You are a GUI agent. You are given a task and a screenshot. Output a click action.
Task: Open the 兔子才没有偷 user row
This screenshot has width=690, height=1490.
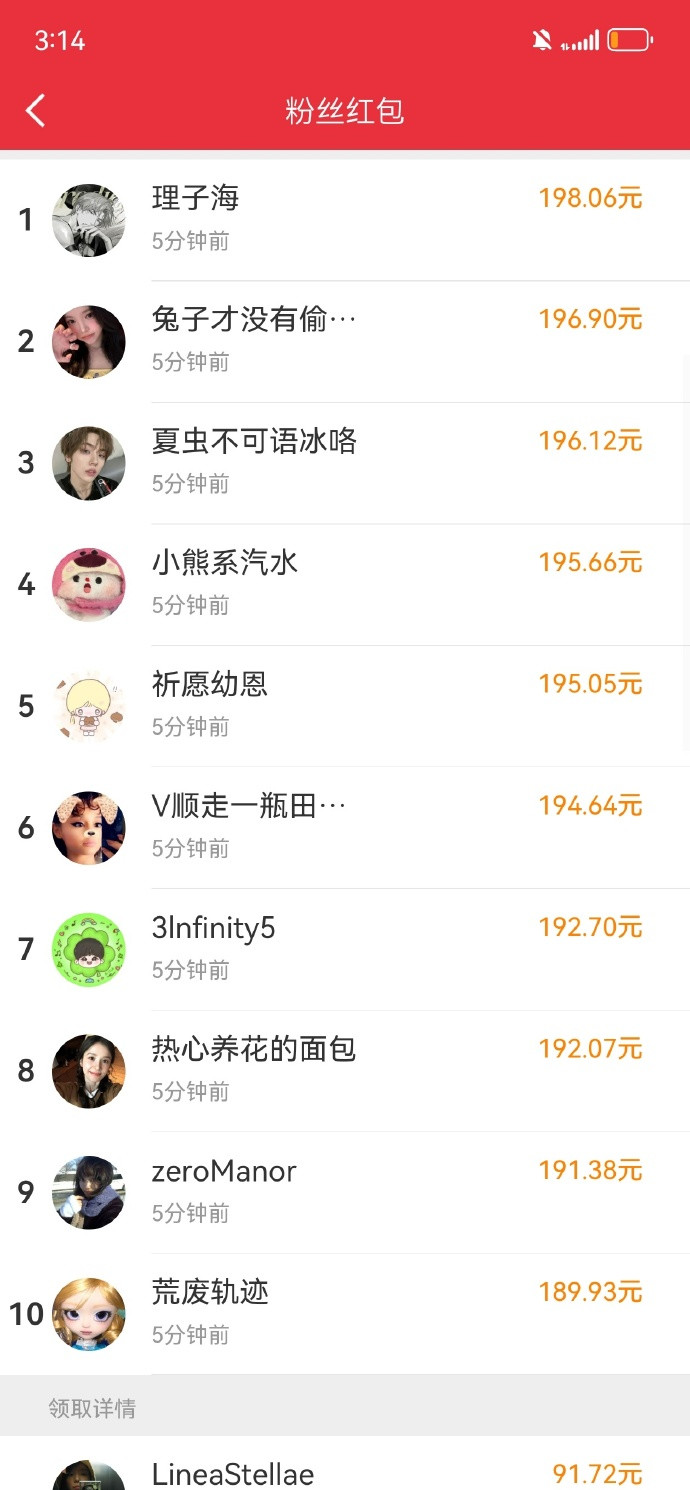pos(254,320)
